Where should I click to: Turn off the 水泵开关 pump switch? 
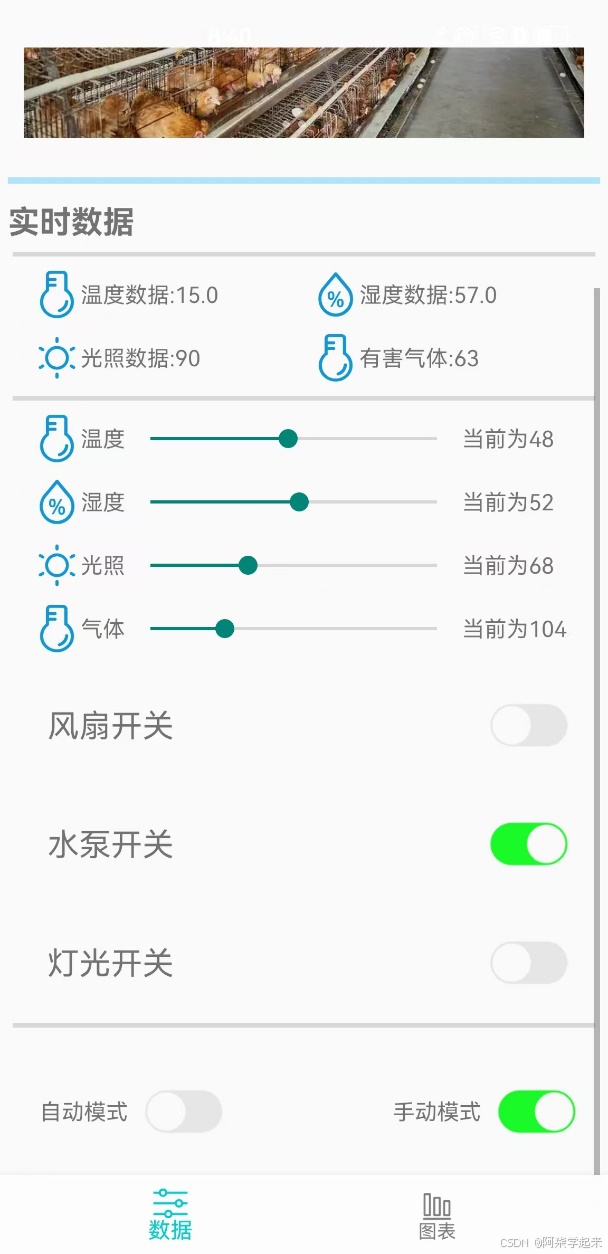click(x=528, y=845)
